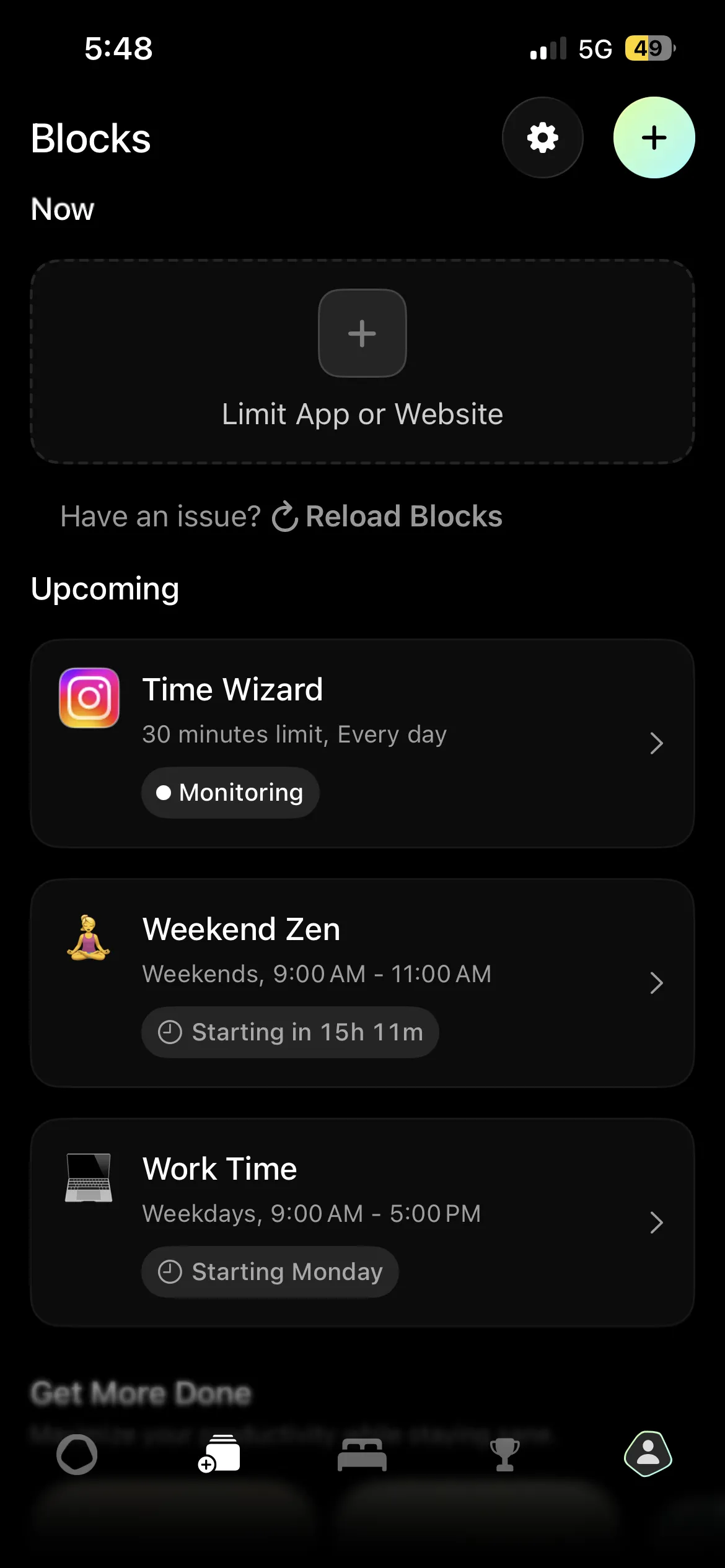
Task: Expand the Work Time block chevron
Action: tap(657, 1222)
